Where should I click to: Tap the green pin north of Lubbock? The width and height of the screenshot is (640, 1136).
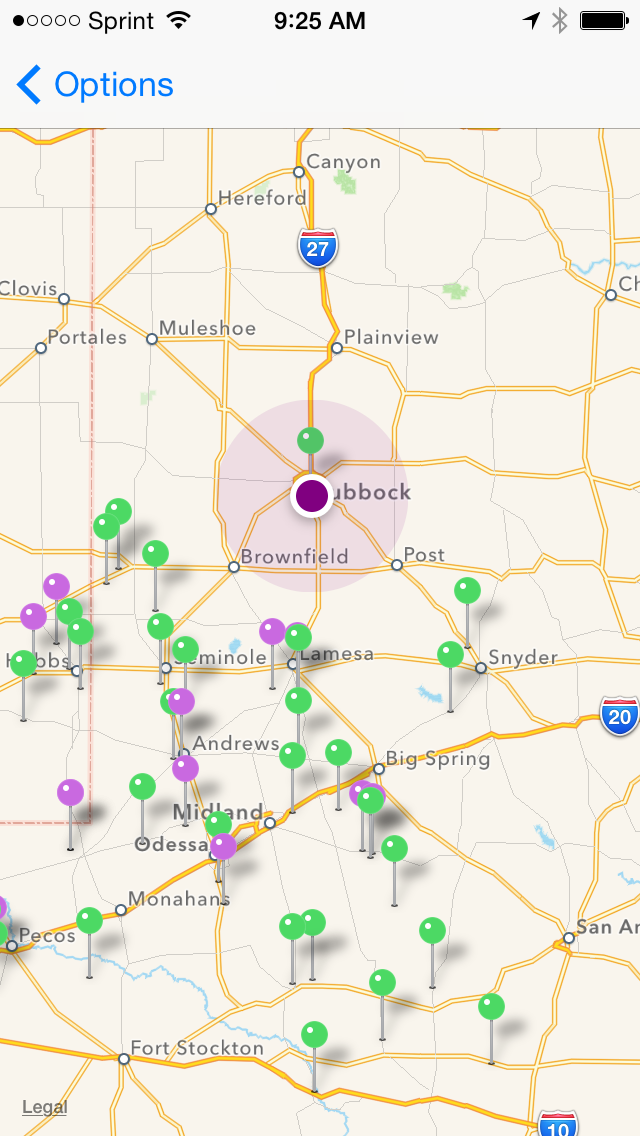tap(311, 440)
